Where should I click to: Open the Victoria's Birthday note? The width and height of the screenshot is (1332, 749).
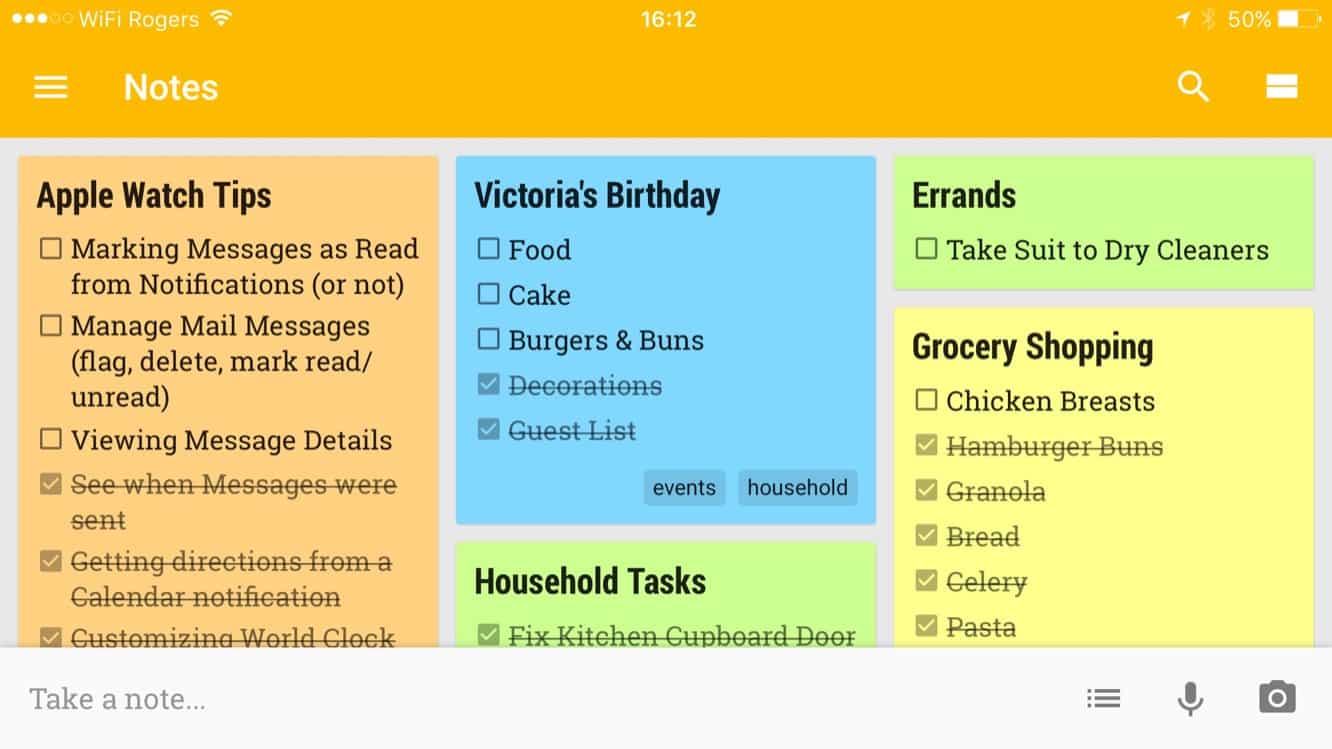coord(597,196)
